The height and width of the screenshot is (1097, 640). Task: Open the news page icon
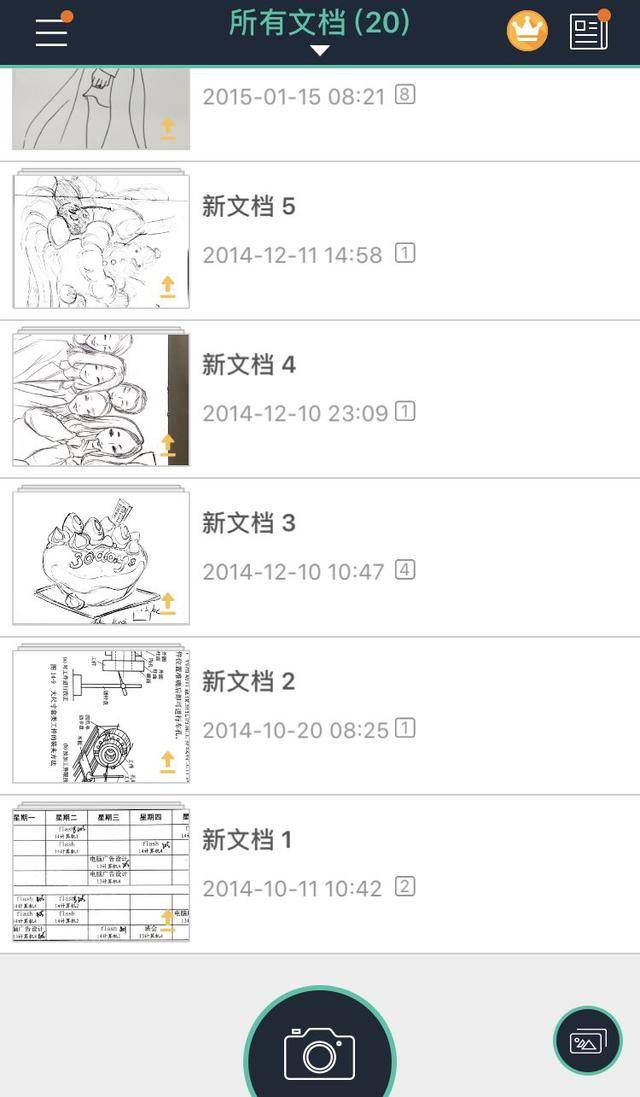[x=589, y=31]
